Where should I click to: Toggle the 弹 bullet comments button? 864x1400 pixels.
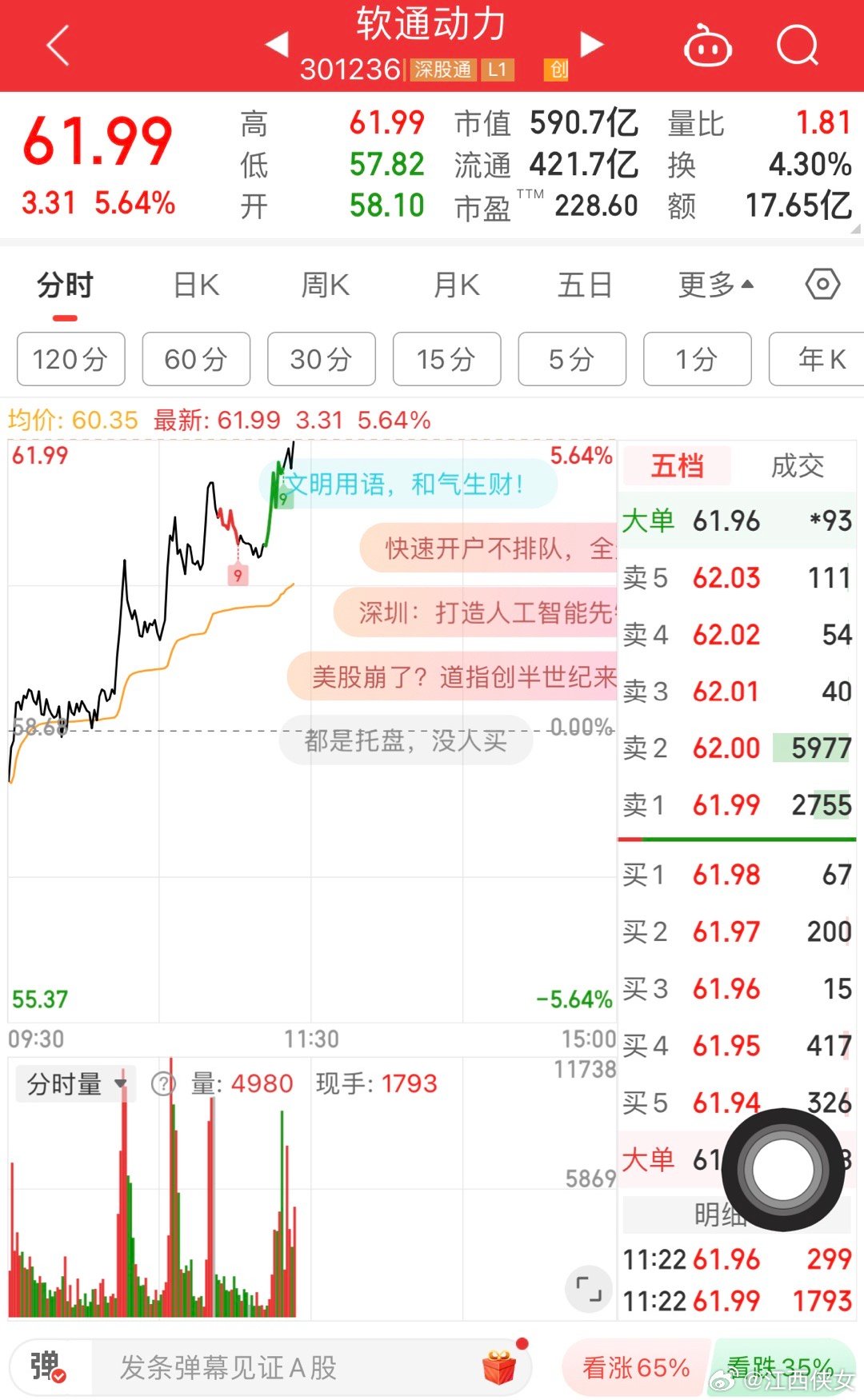(49, 1367)
